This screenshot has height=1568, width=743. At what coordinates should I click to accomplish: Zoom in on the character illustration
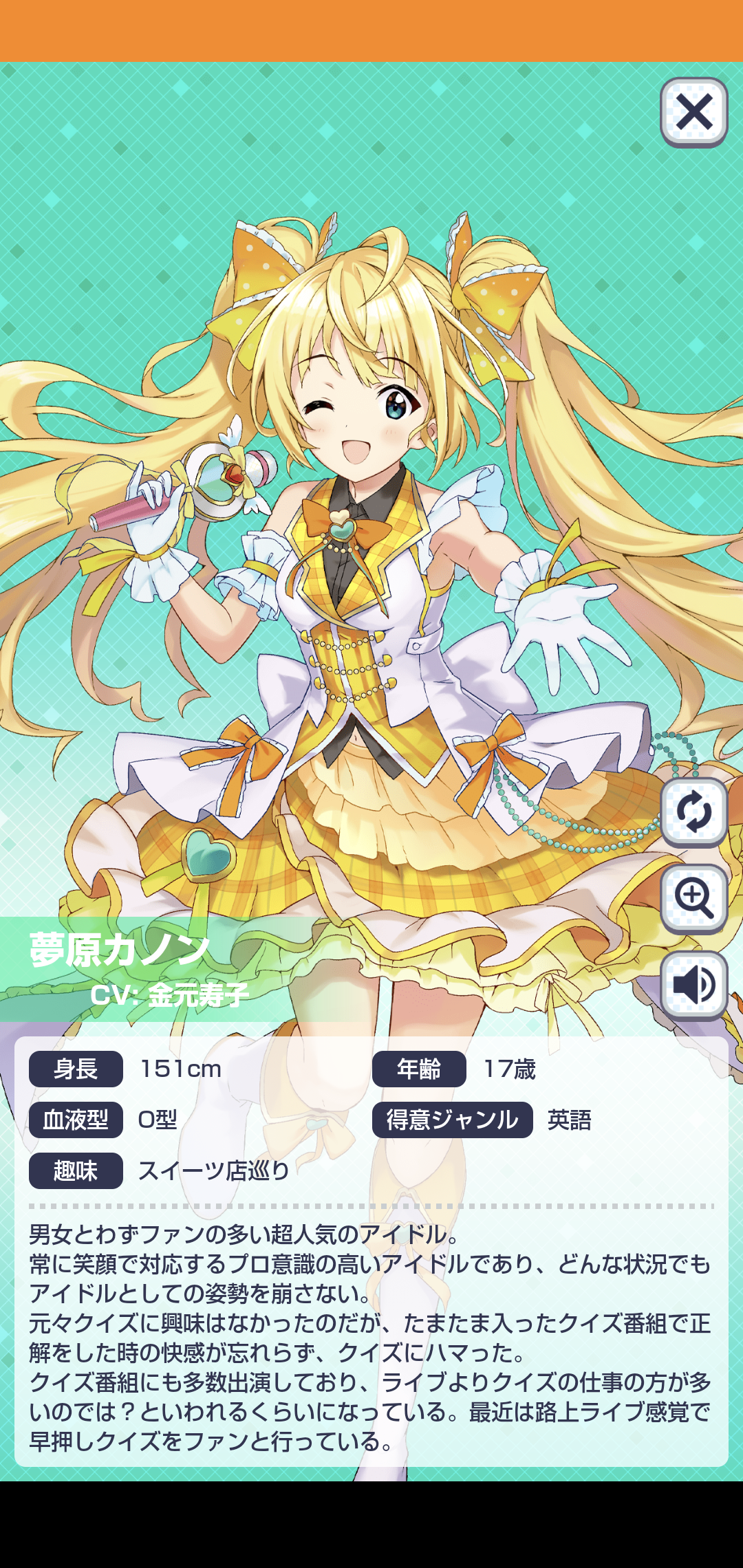tap(694, 899)
